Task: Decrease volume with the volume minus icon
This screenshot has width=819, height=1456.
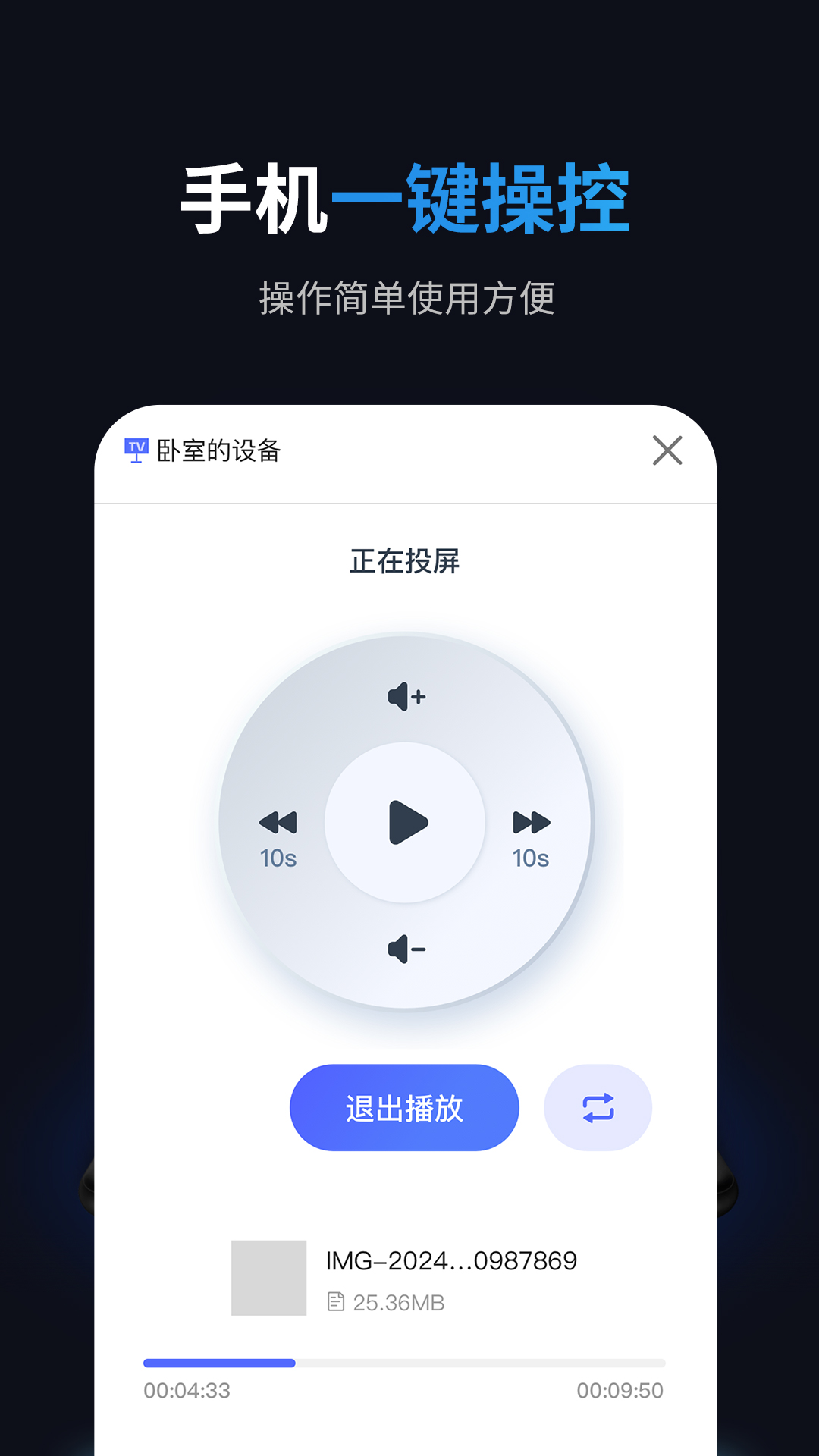Action: tap(406, 949)
